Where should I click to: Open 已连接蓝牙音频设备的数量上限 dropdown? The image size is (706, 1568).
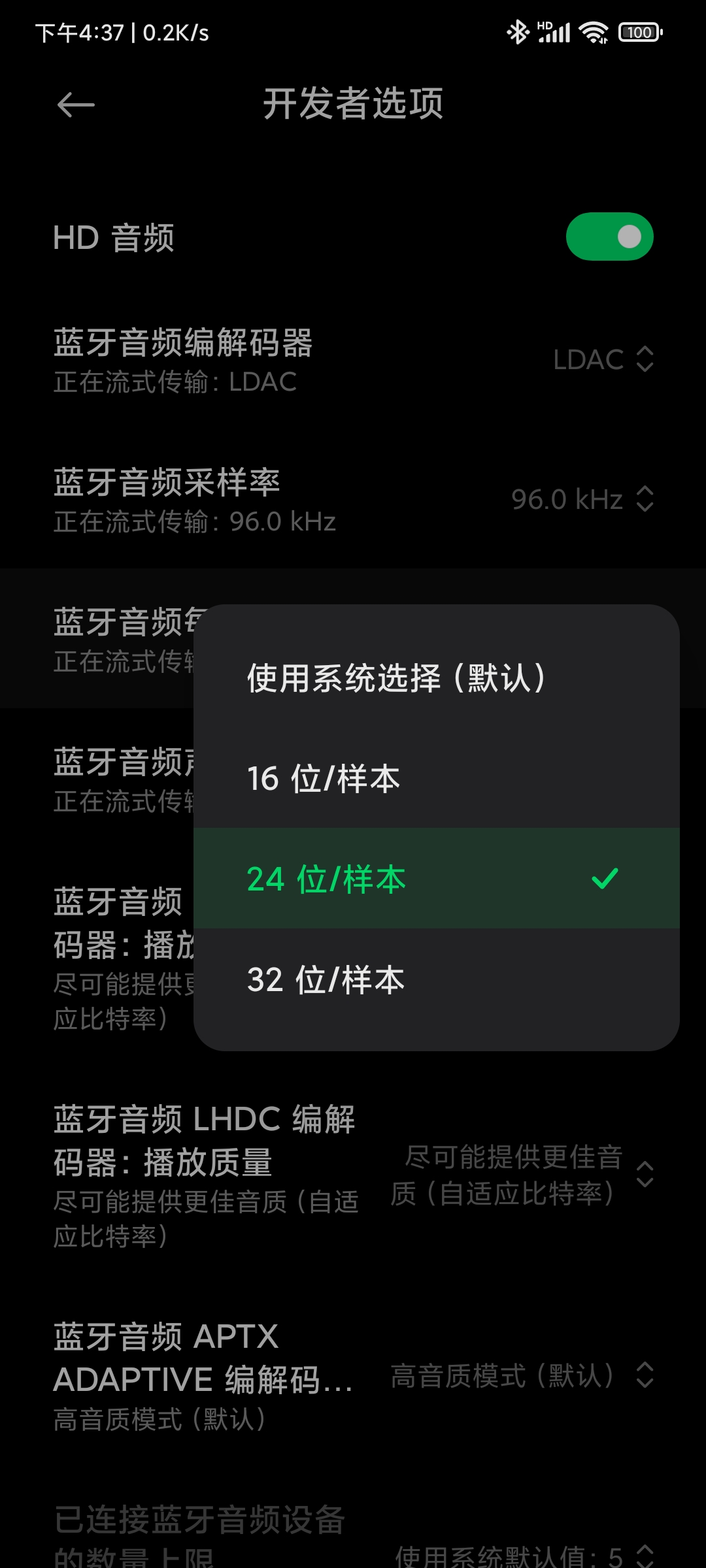tap(523, 1555)
